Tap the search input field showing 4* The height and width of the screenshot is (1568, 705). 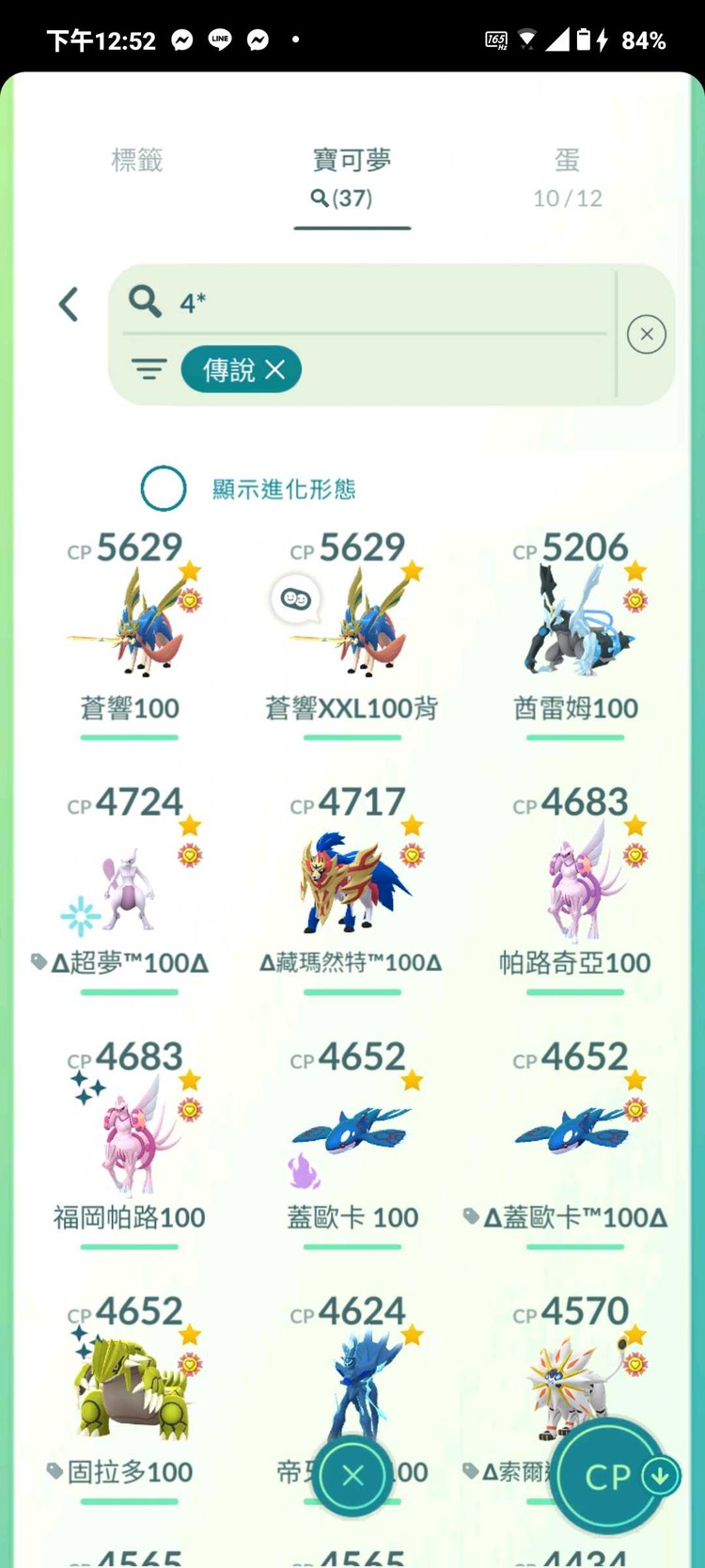(367, 303)
